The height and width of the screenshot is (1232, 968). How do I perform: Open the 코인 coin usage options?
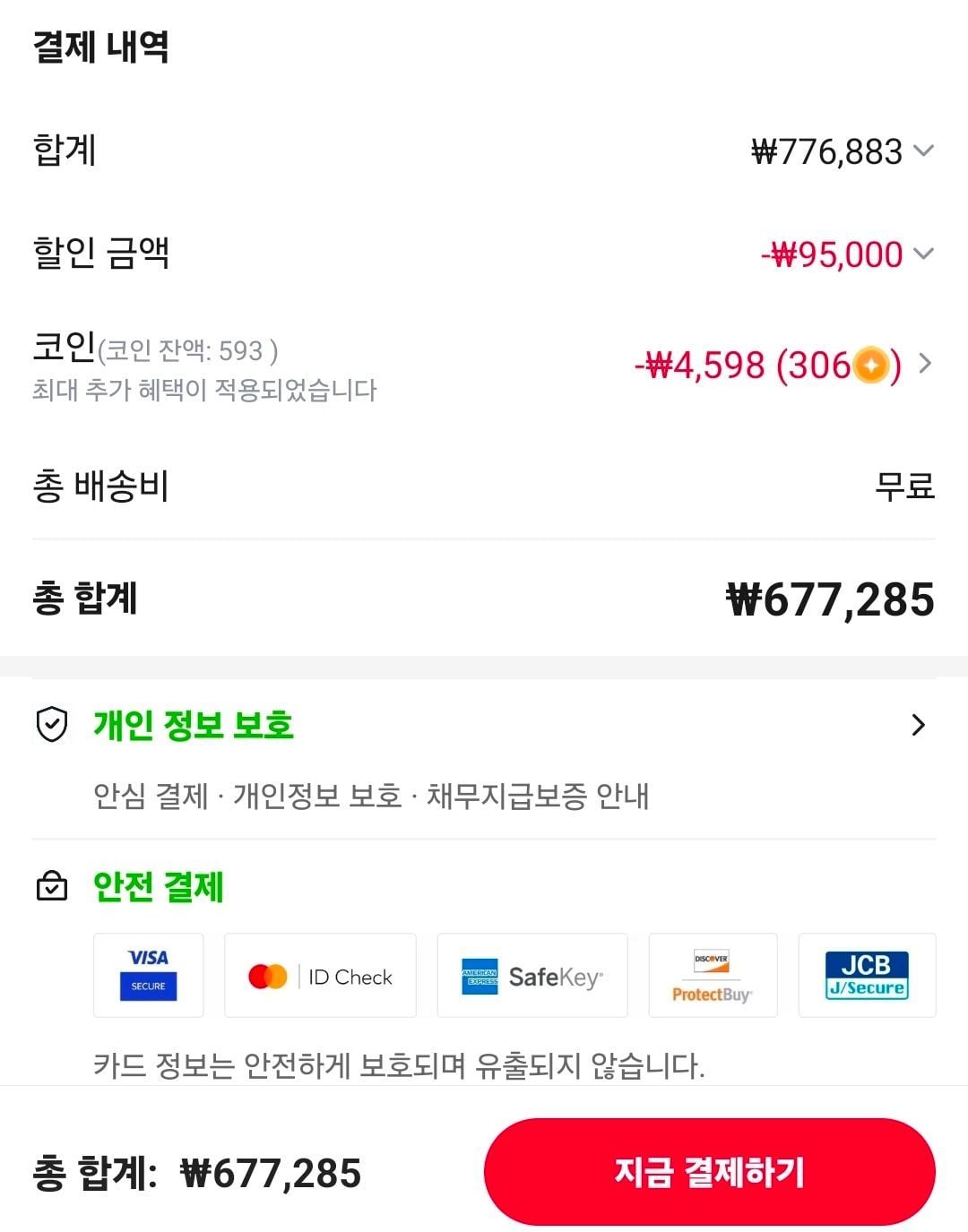click(x=924, y=364)
